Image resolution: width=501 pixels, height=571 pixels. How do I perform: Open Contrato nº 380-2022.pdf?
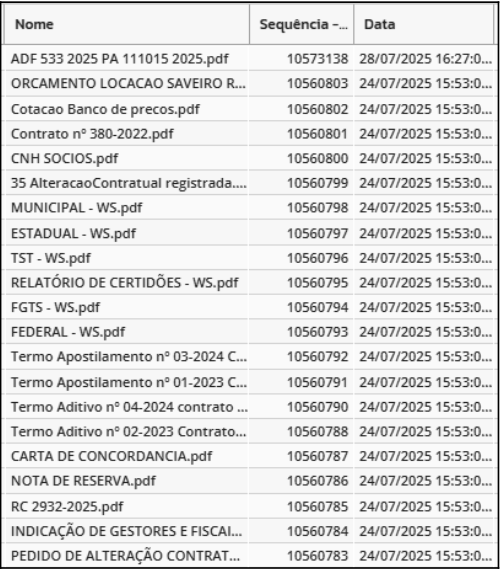92,134
